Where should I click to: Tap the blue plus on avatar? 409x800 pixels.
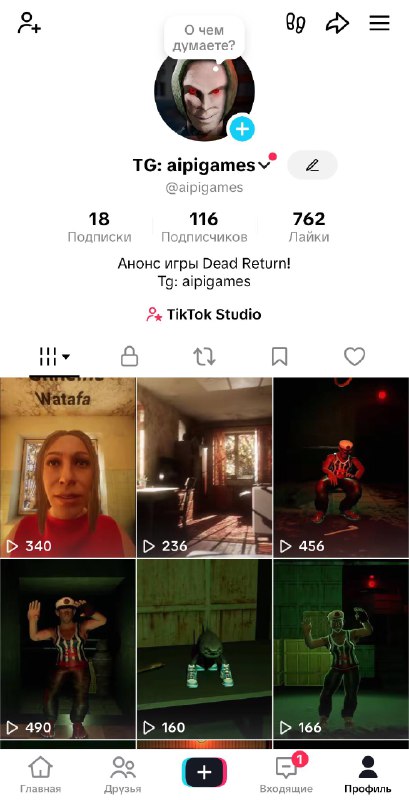click(242, 129)
